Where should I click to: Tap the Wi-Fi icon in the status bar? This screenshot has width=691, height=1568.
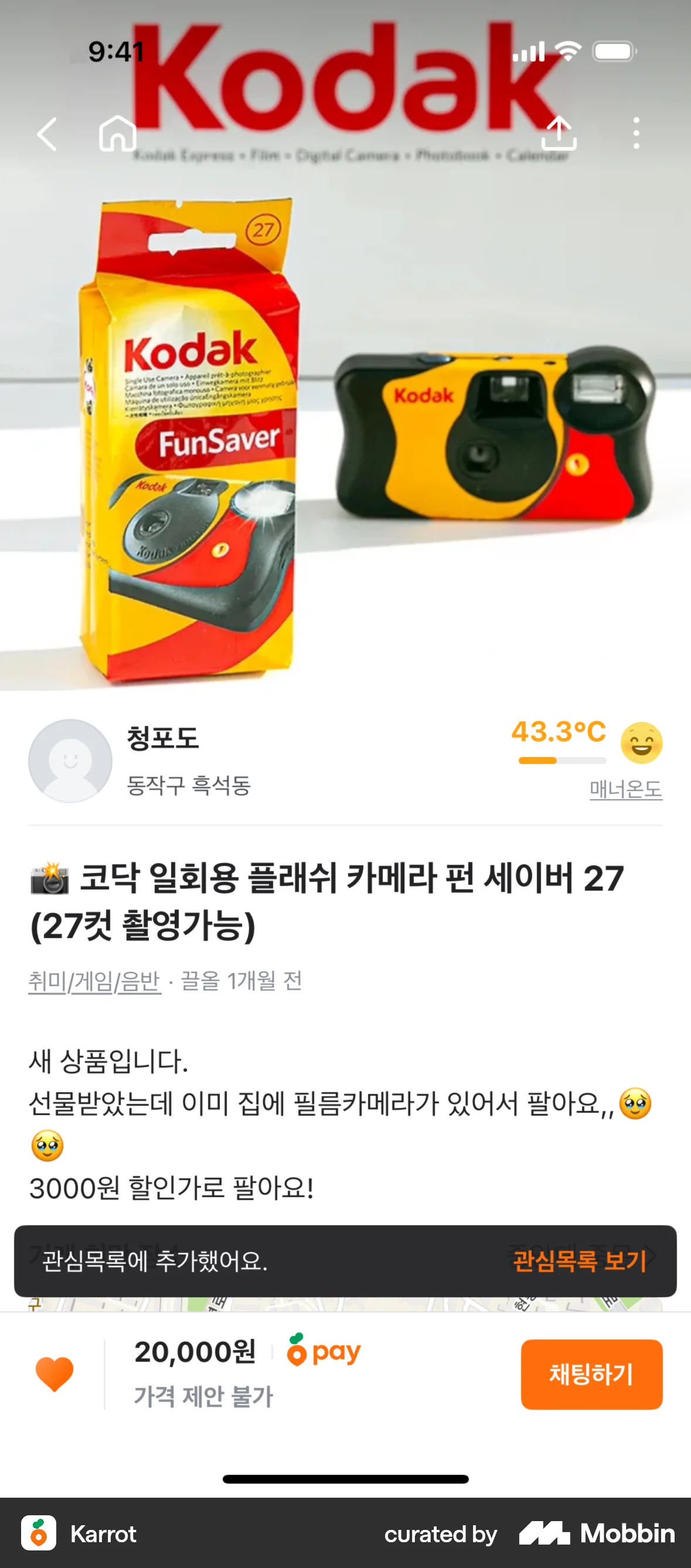coord(570,51)
